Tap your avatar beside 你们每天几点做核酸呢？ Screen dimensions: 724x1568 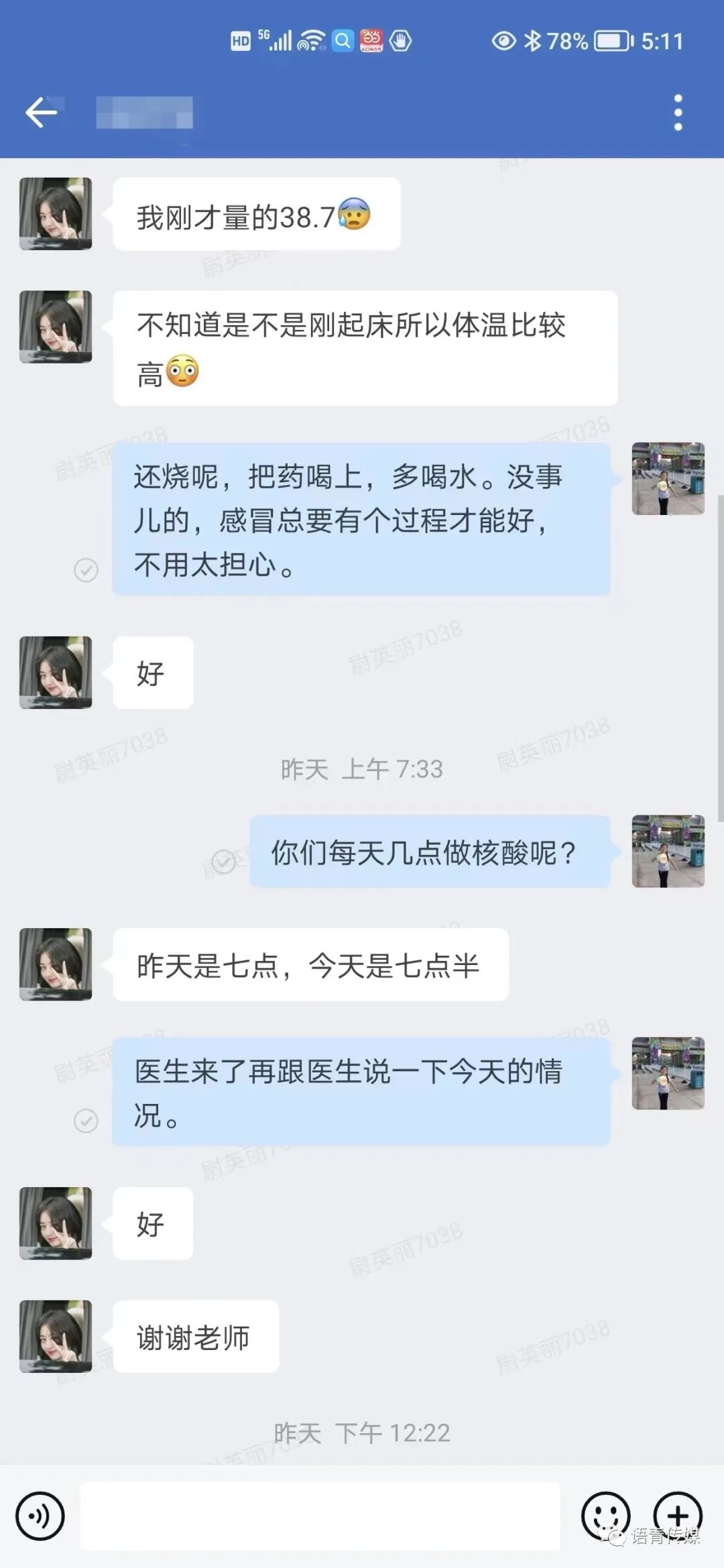tap(668, 851)
